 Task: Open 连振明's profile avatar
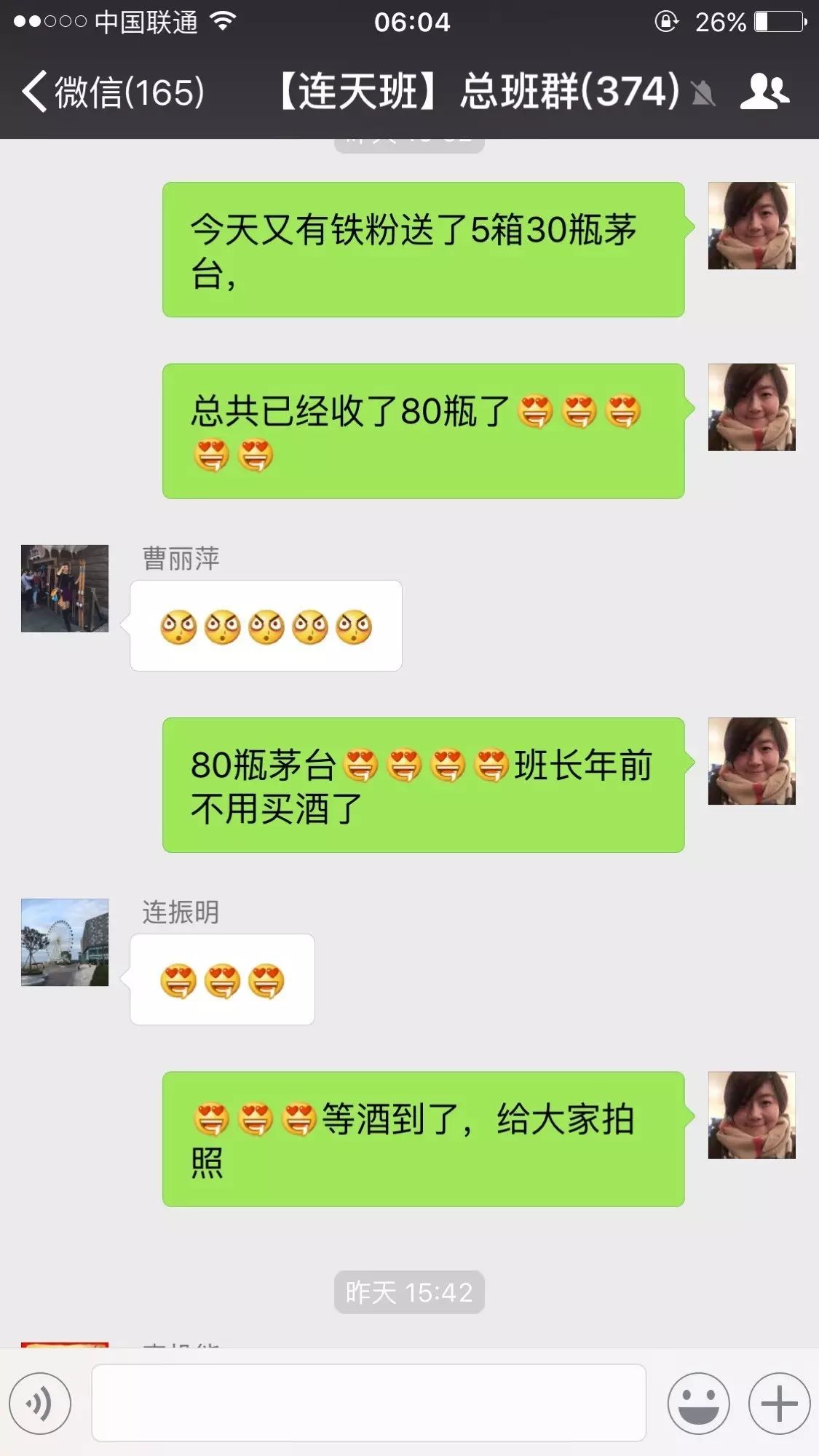[x=65, y=942]
